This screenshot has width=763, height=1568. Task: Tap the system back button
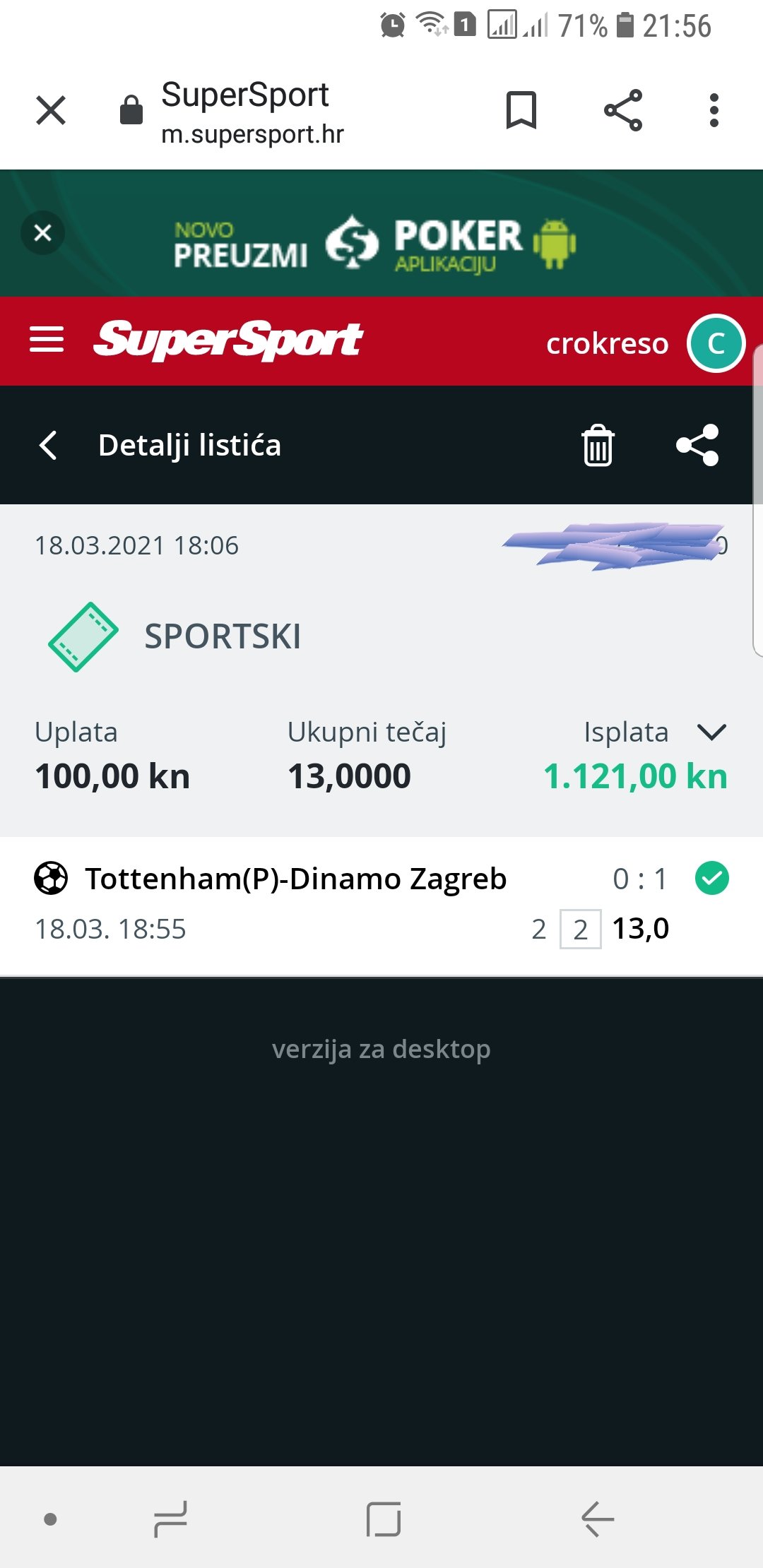598,1519
